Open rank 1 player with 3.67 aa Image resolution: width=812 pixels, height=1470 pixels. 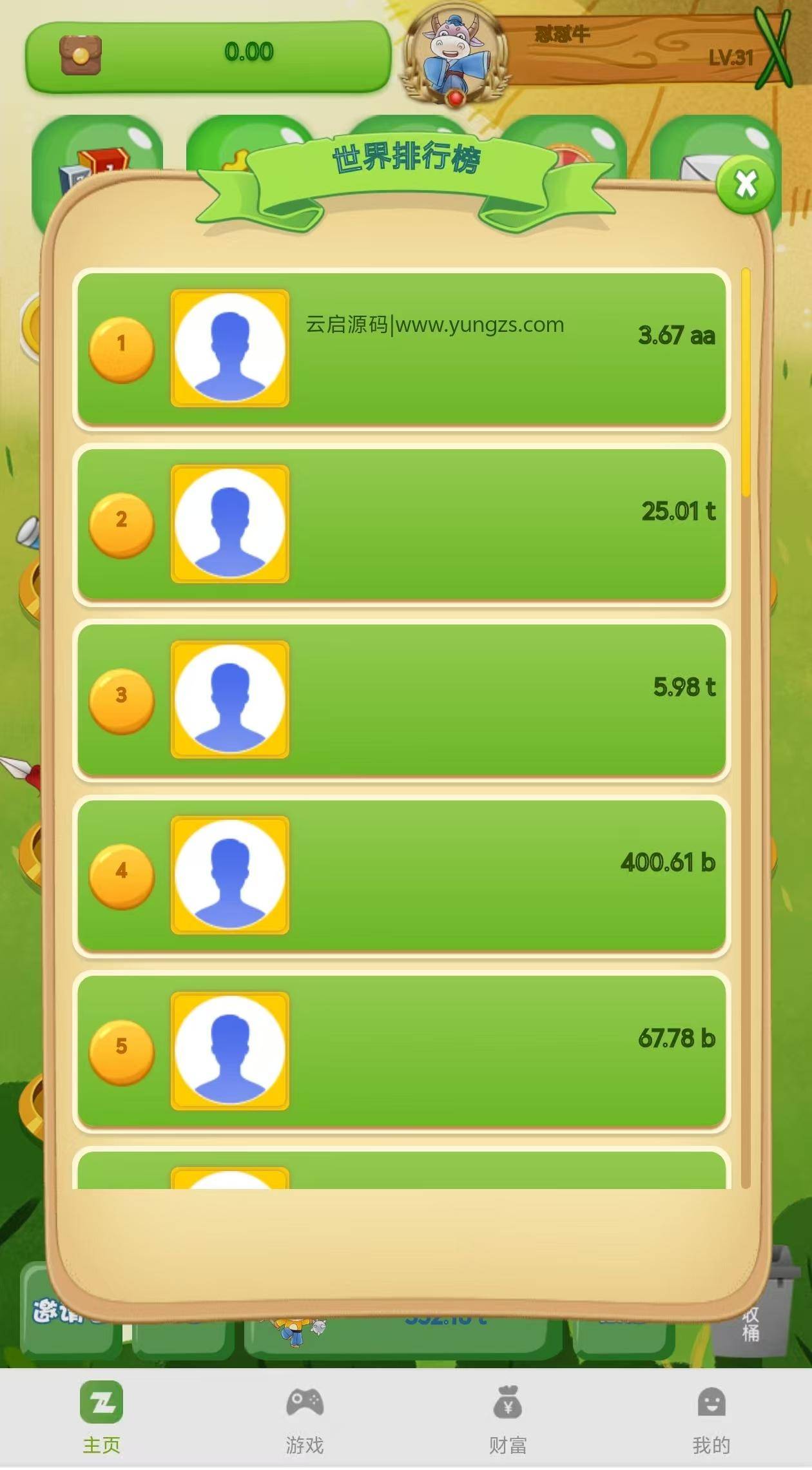tap(401, 349)
